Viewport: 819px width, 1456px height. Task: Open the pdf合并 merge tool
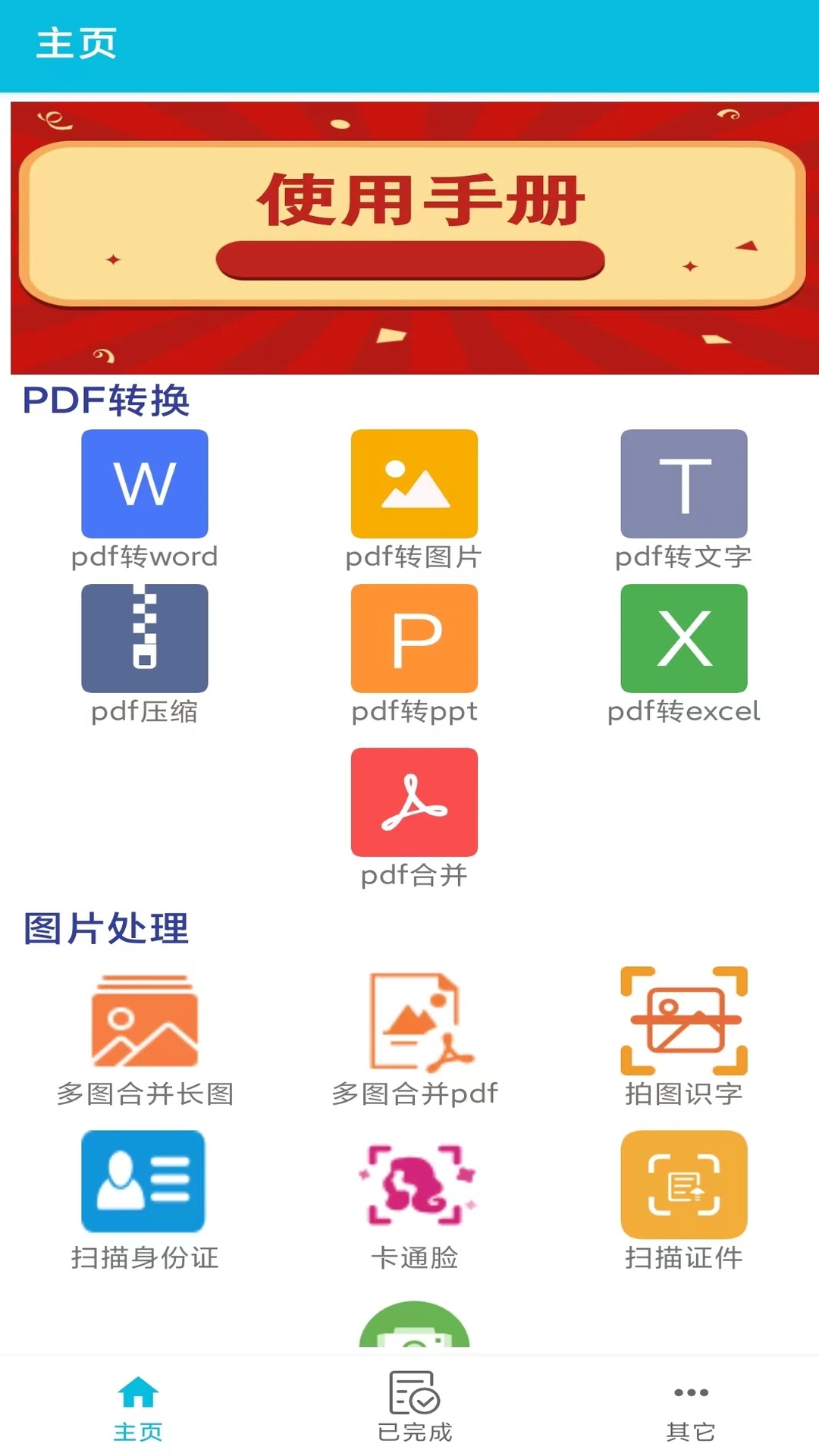click(x=414, y=802)
